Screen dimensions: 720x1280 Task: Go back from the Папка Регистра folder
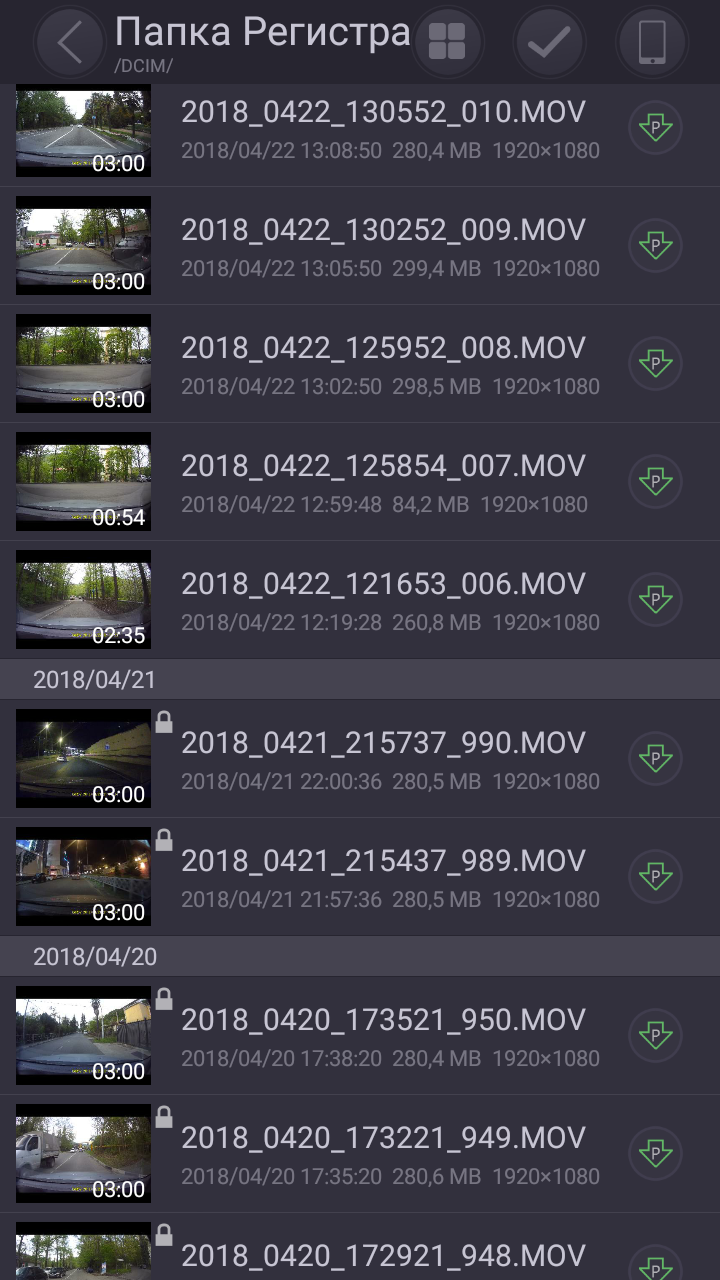68,42
